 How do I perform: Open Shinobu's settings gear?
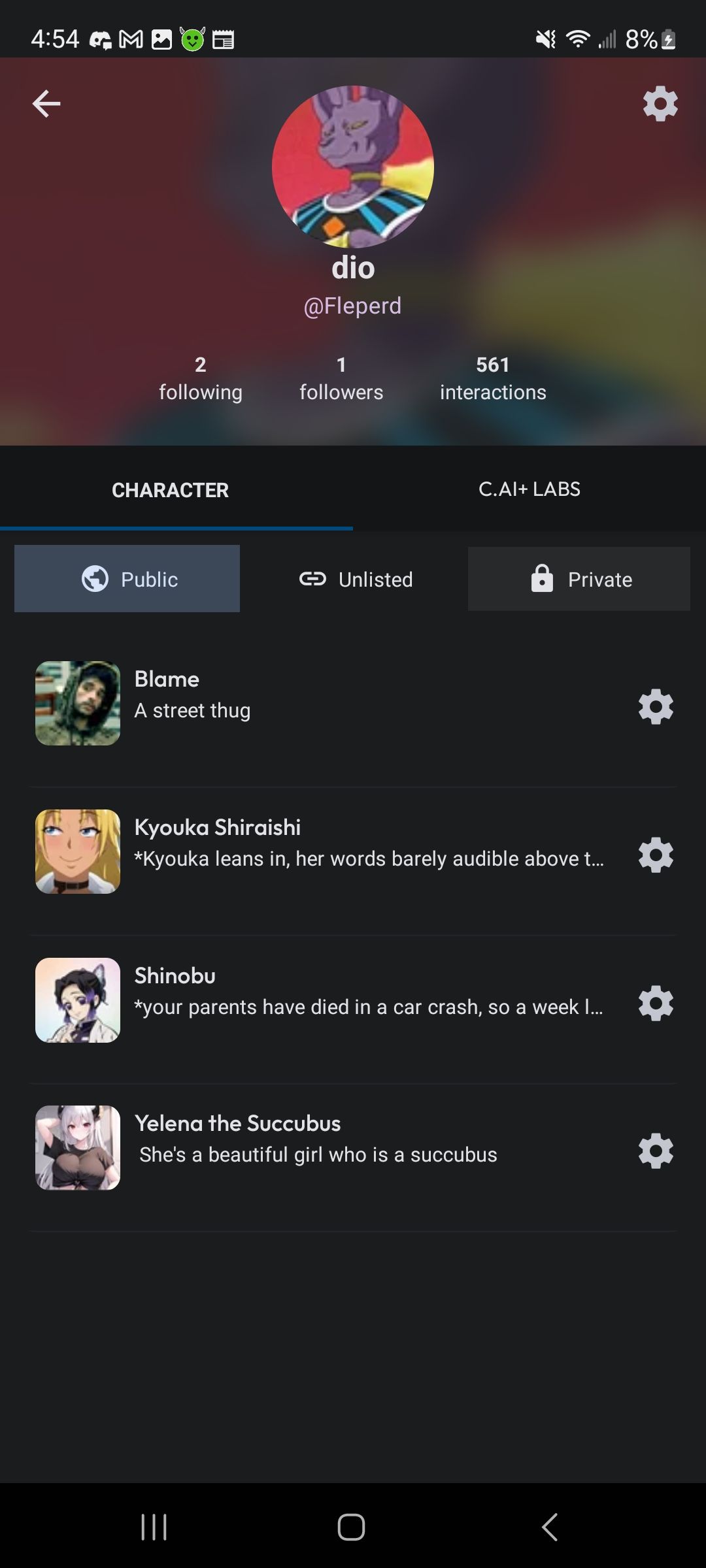656,1003
